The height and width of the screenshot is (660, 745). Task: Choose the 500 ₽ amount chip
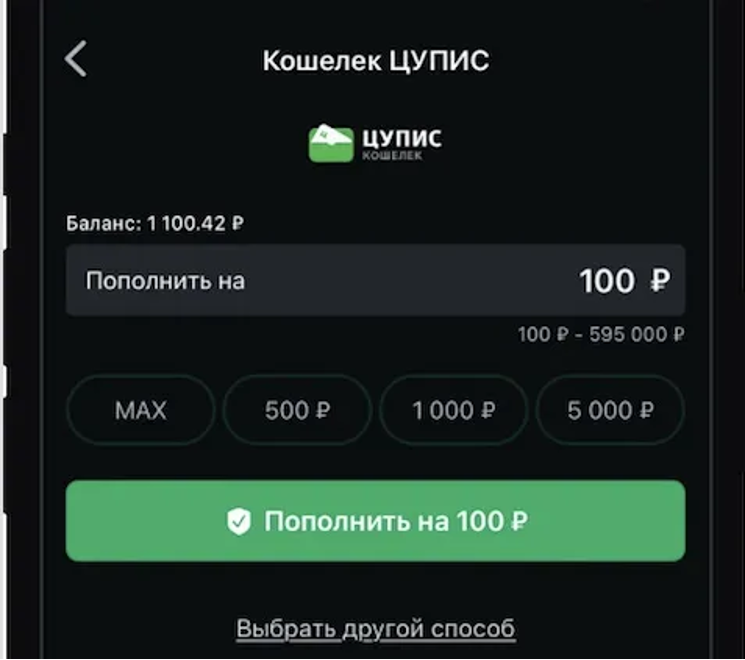click(297, 410)
